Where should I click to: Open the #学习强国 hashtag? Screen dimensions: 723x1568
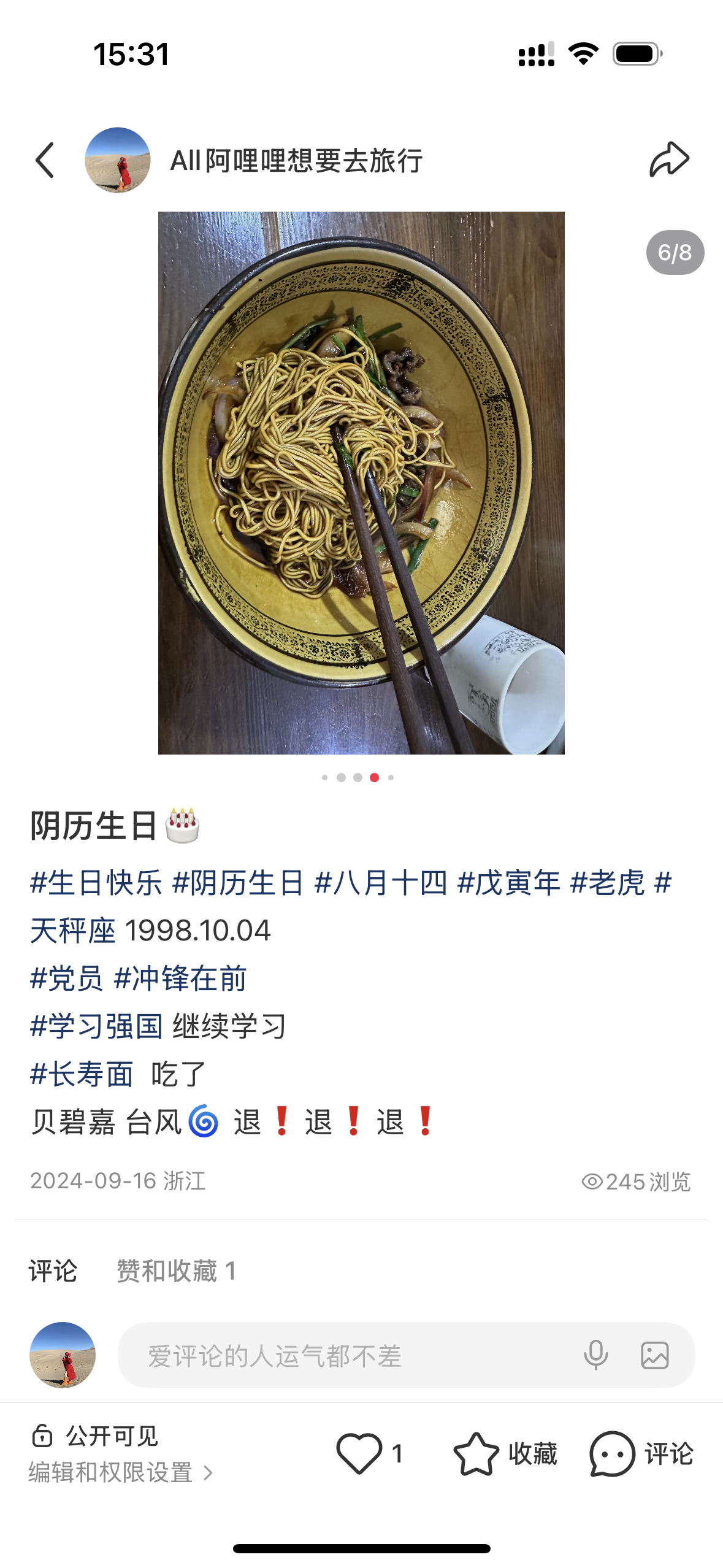point(96,1026)
